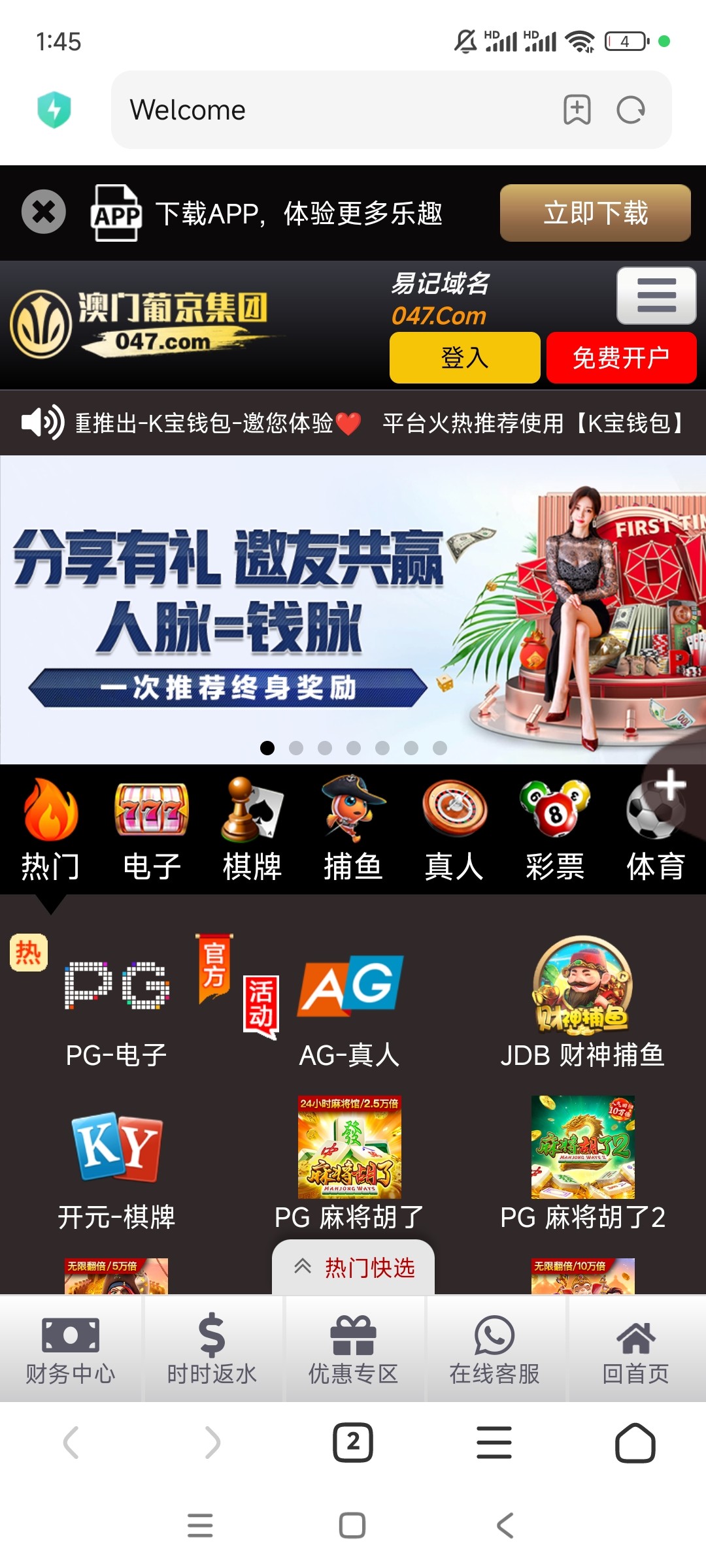706x1568 pixels.
Task: Open the browser tab switcher showing 2
Action: click(x=353, y=1442)
